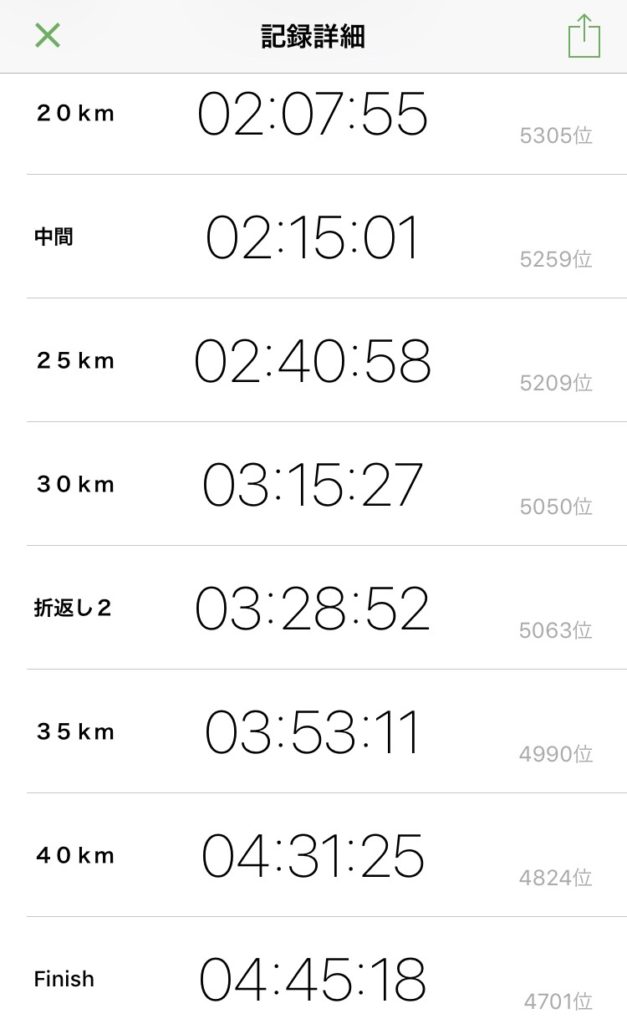Close the record details screen

pos(48,35)
